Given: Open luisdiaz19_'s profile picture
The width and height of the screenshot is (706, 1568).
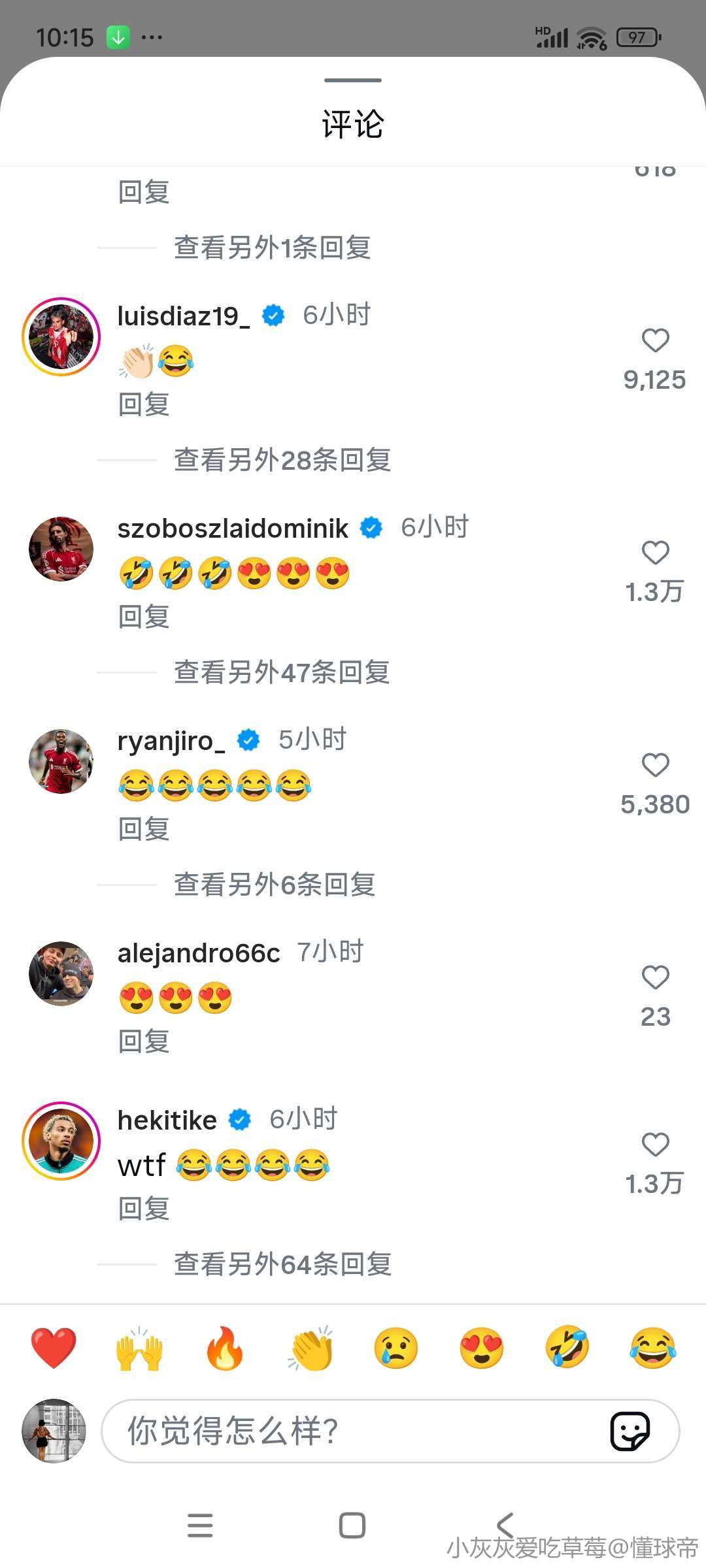Looking at the screenshot, I should click(61, 336).
